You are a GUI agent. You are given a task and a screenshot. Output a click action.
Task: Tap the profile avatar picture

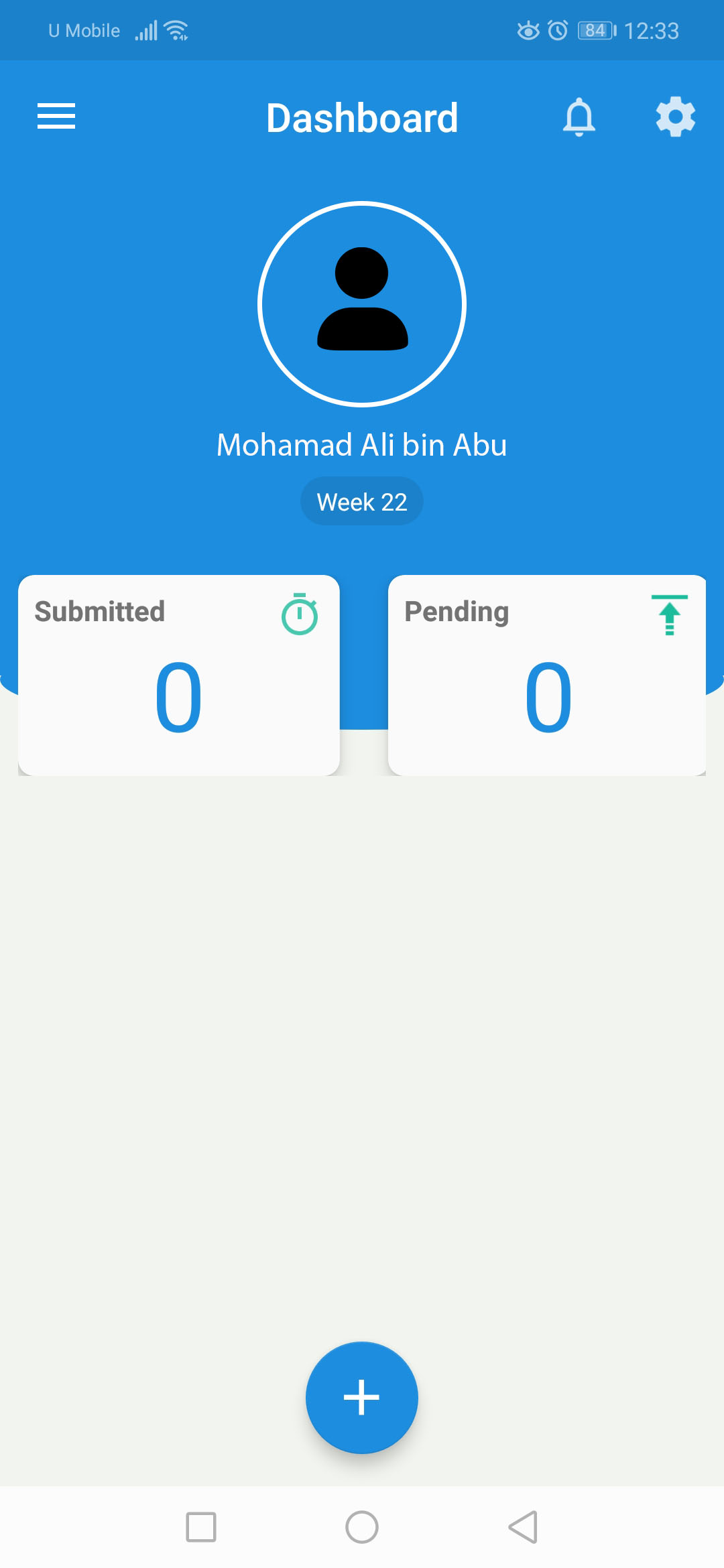[362, 304]
